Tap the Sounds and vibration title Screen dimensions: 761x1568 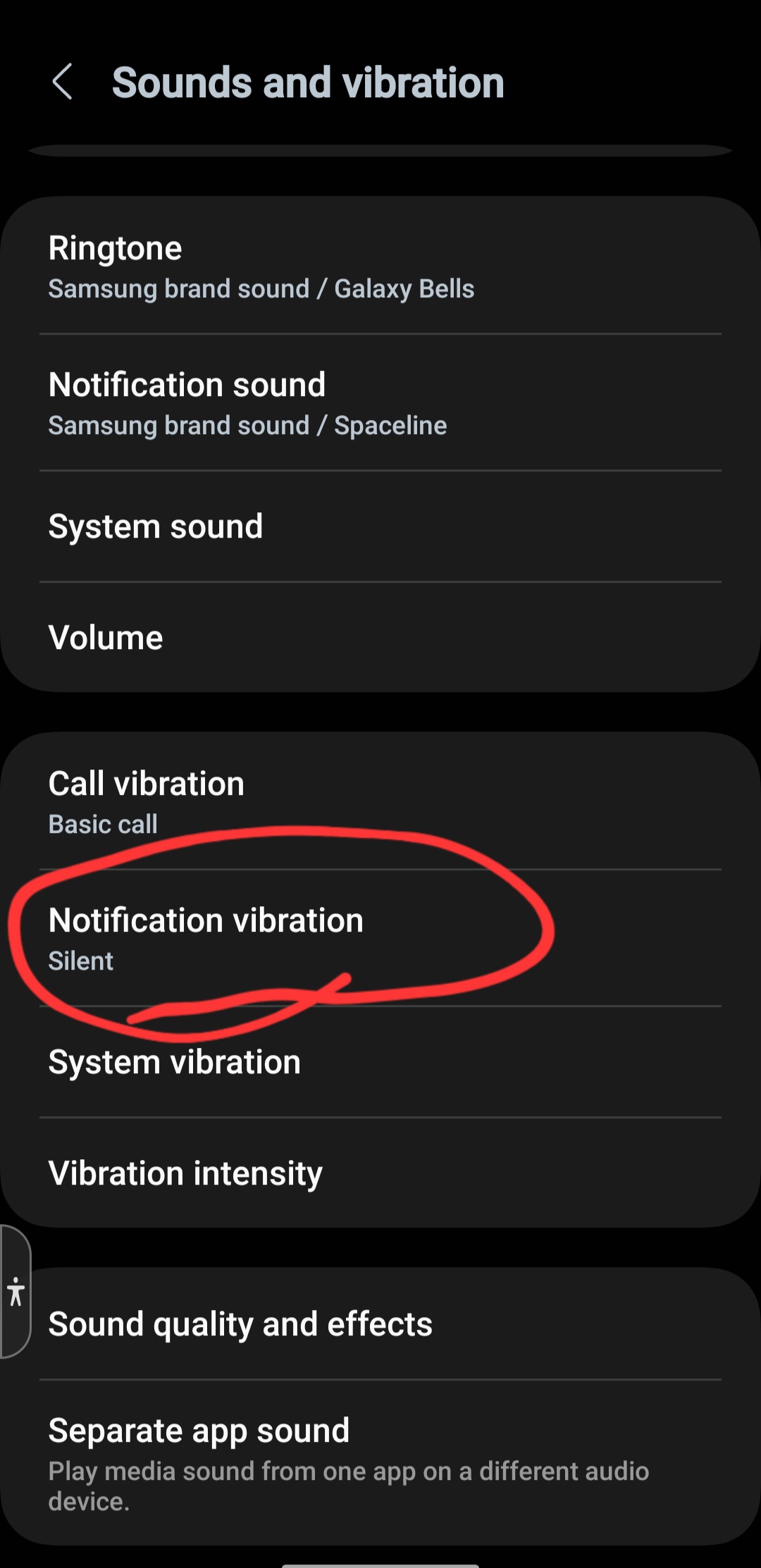pyautogui.click(x=309, y=80)
